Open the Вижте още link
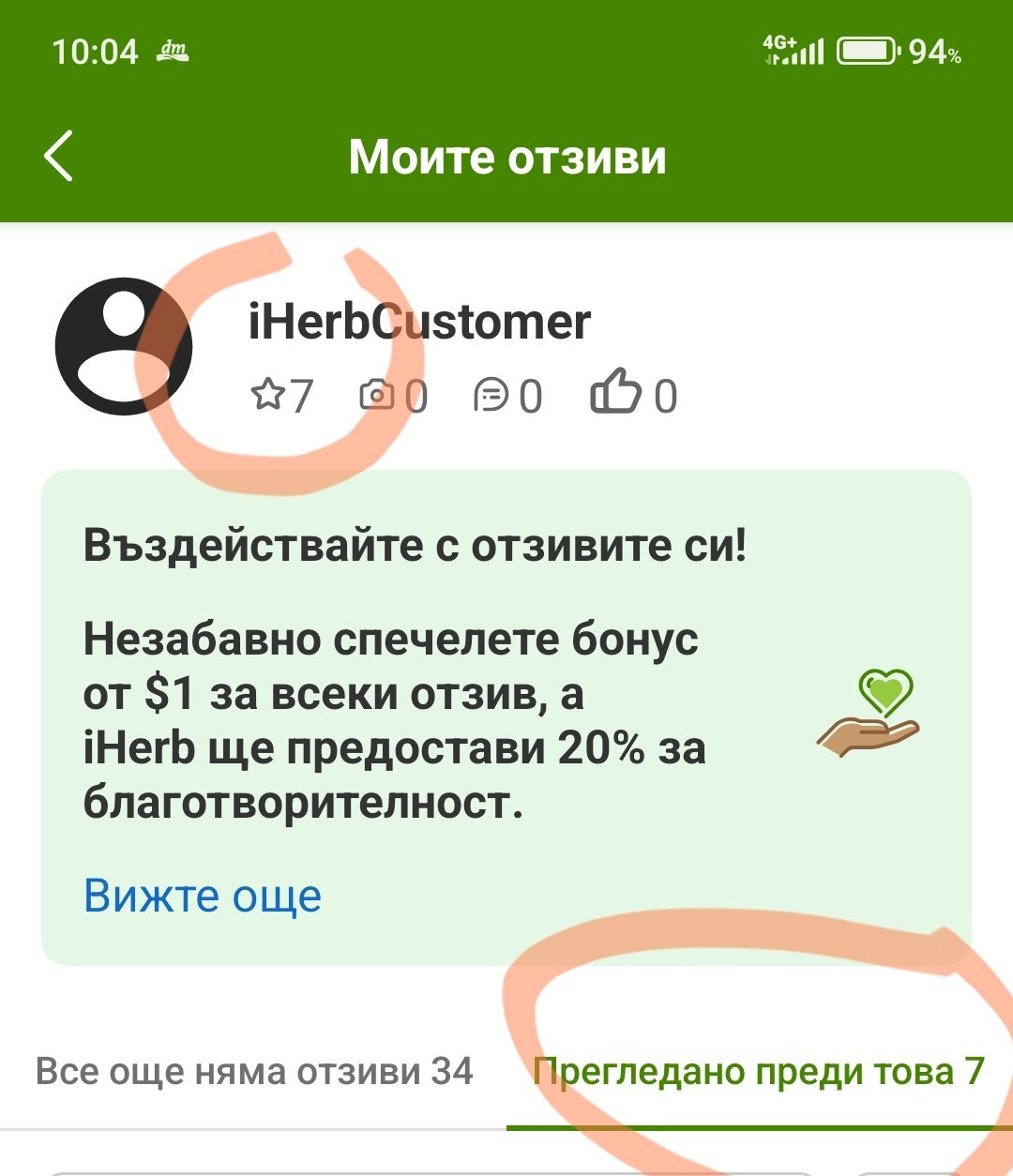Image resolution: width=1013 pixels, height=1176 pixels. pyautogui.click(x=203, y=896)
